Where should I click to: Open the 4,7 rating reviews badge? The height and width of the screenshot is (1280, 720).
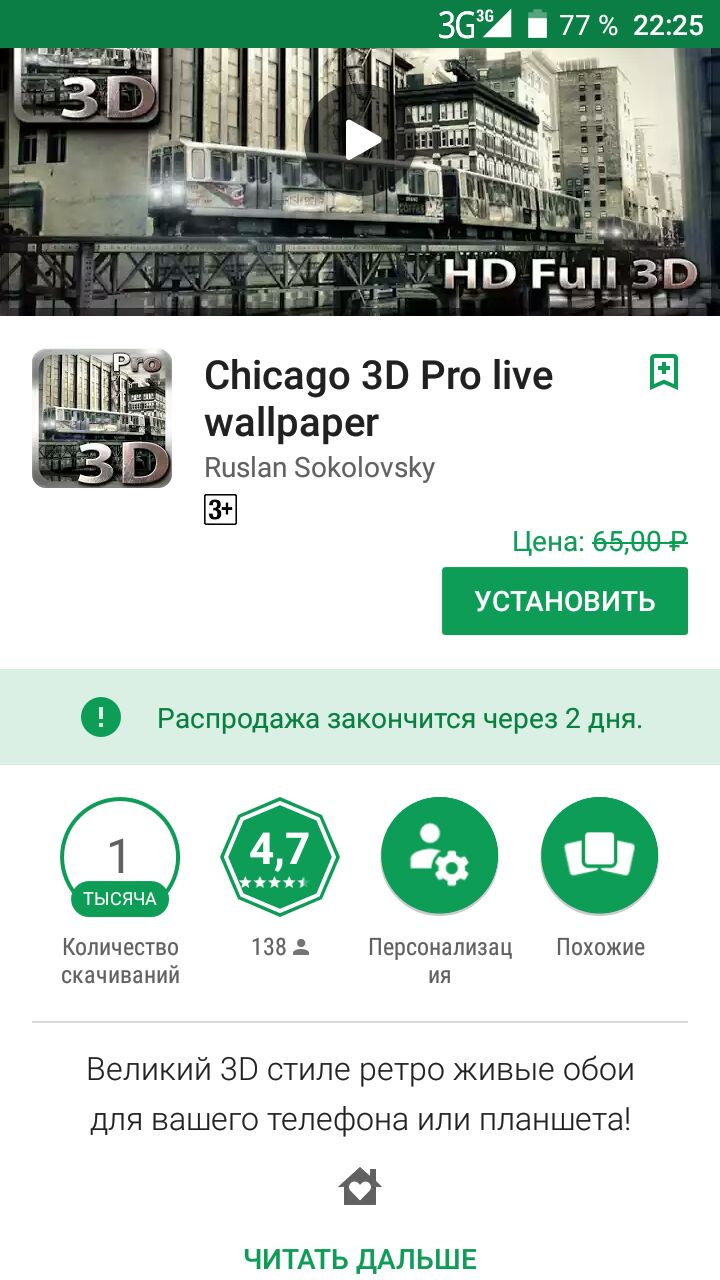(x=279, y=857)
